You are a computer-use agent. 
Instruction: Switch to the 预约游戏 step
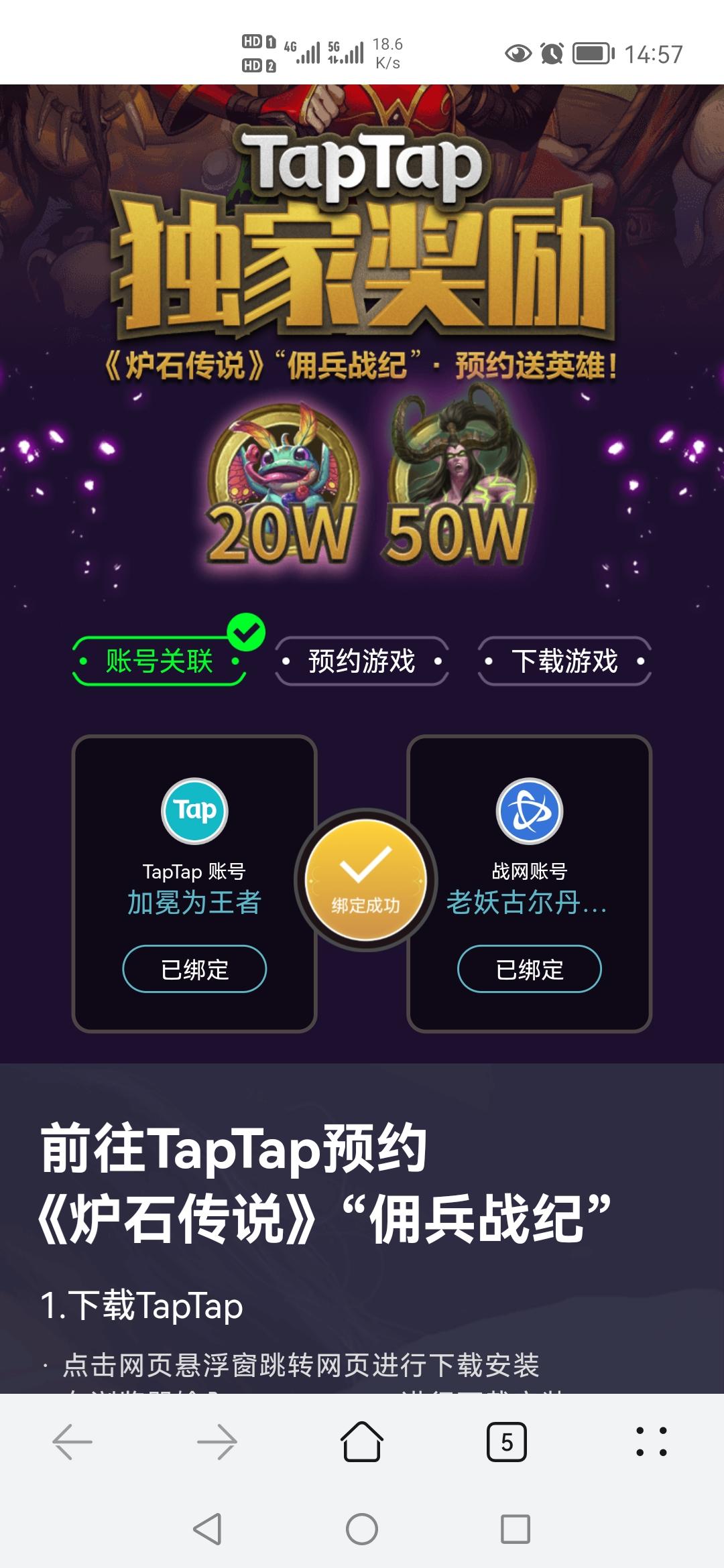tap(361, 662)
